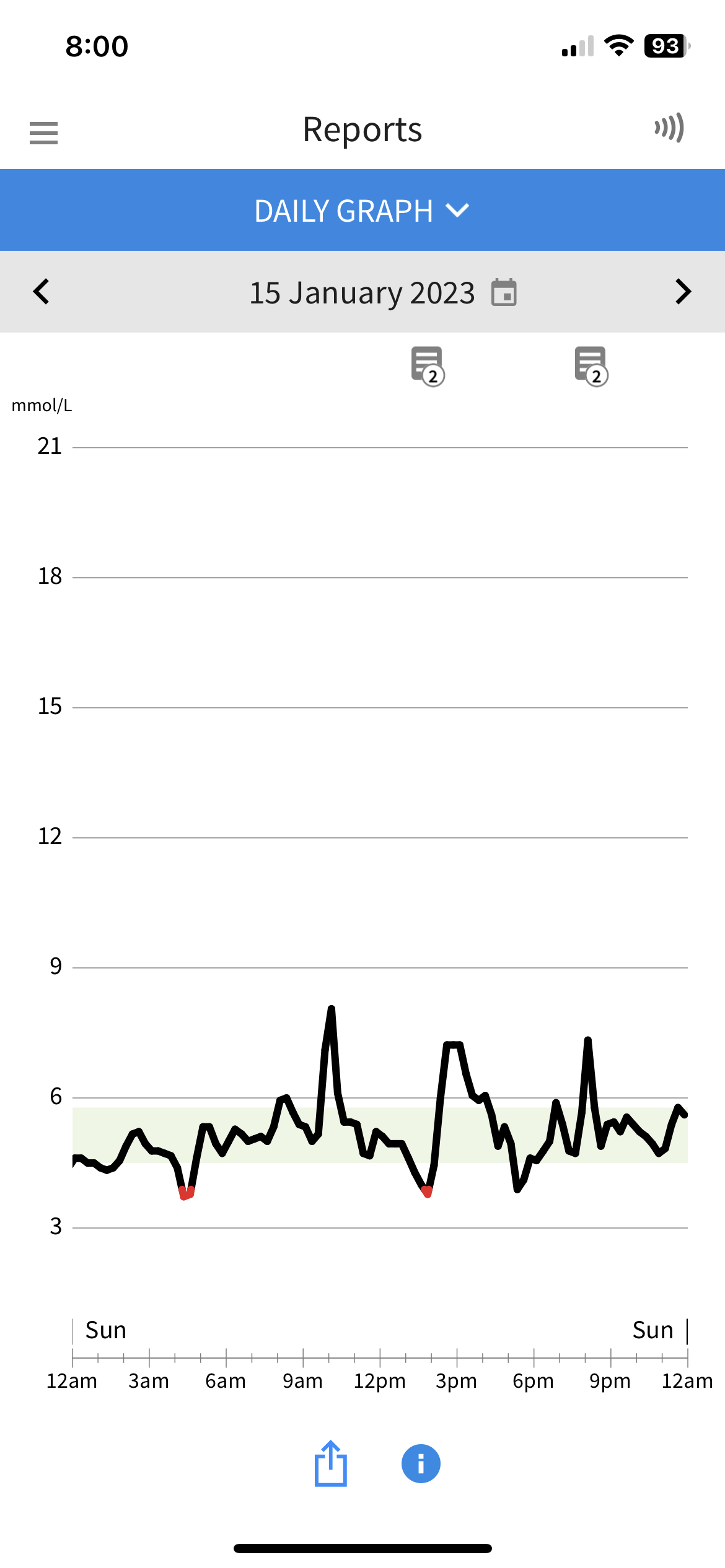Tap the back chevron beside the date

(x=42, y=292)
